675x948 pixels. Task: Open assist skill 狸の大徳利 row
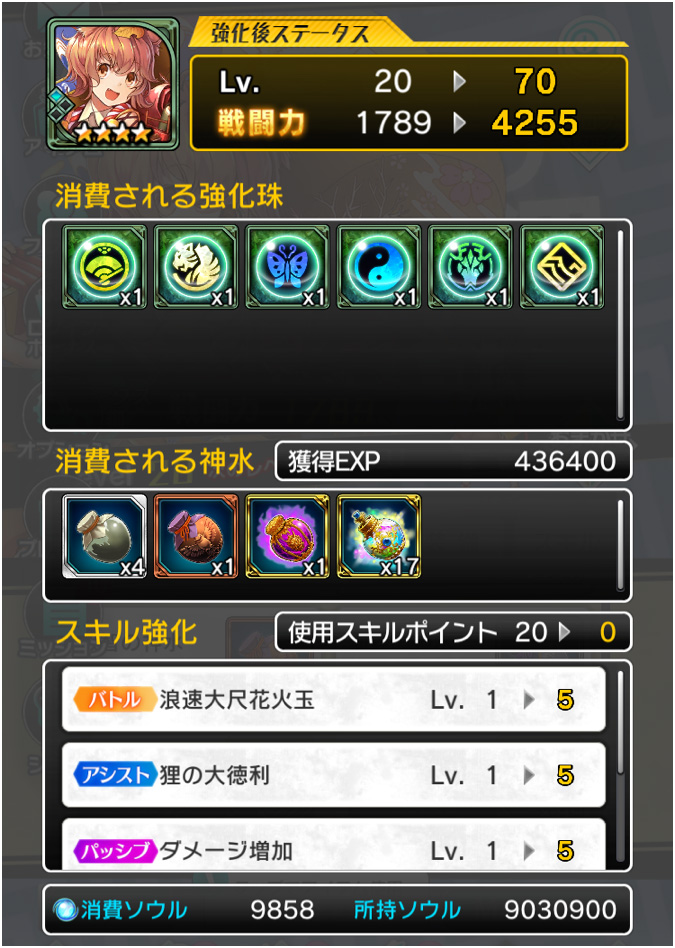pos(333,775)
